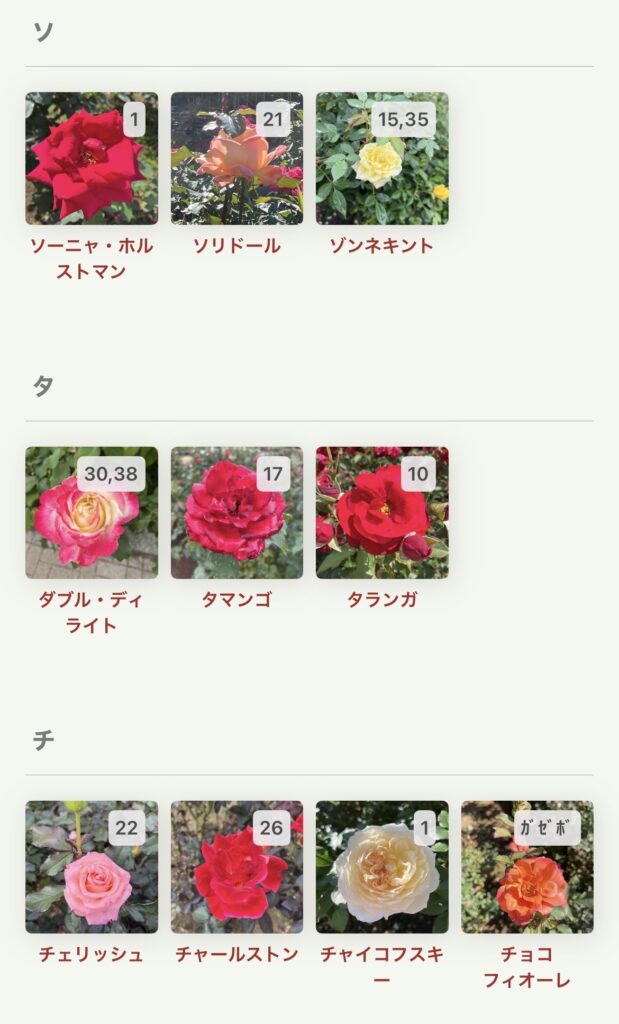Image resolution: width=619 pixels, height=1024 pixels.
Task: Select the チャールストン rose tile
Action: (237, 866)
